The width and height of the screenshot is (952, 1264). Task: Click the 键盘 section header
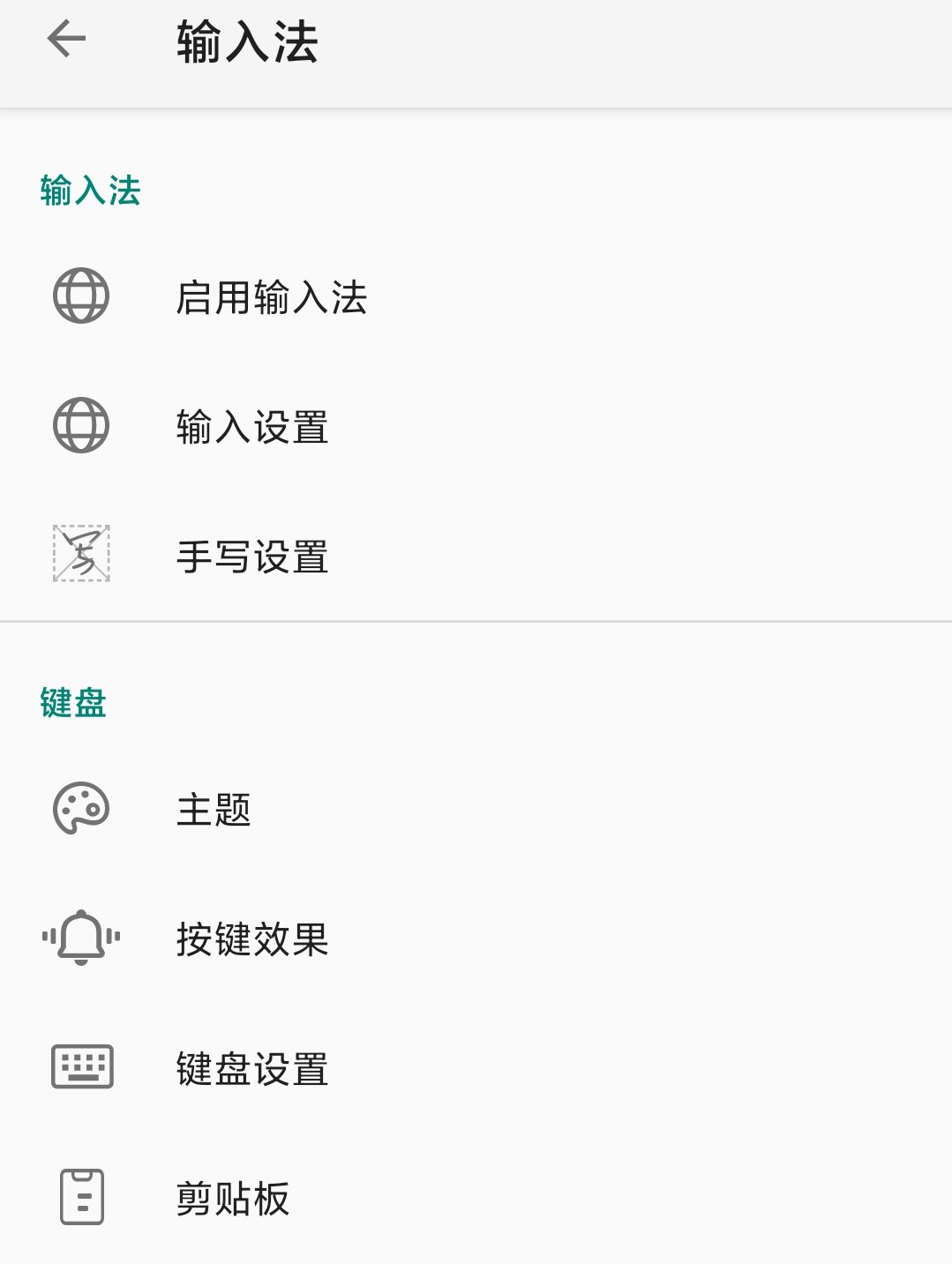click(71, 703)
